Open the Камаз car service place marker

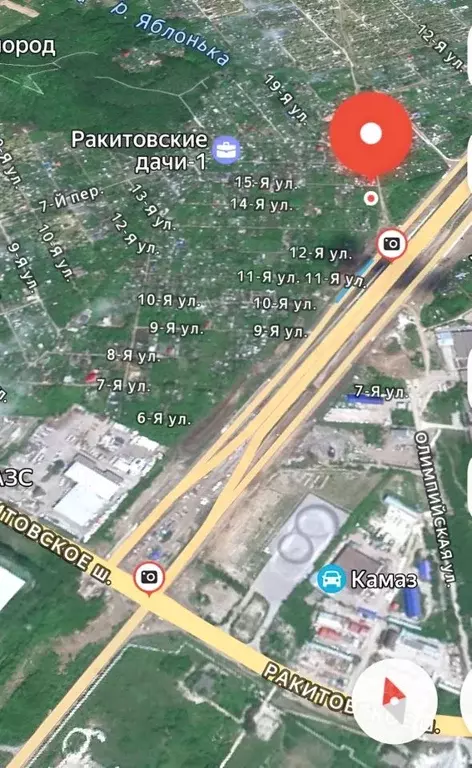(x=331, y=578)
